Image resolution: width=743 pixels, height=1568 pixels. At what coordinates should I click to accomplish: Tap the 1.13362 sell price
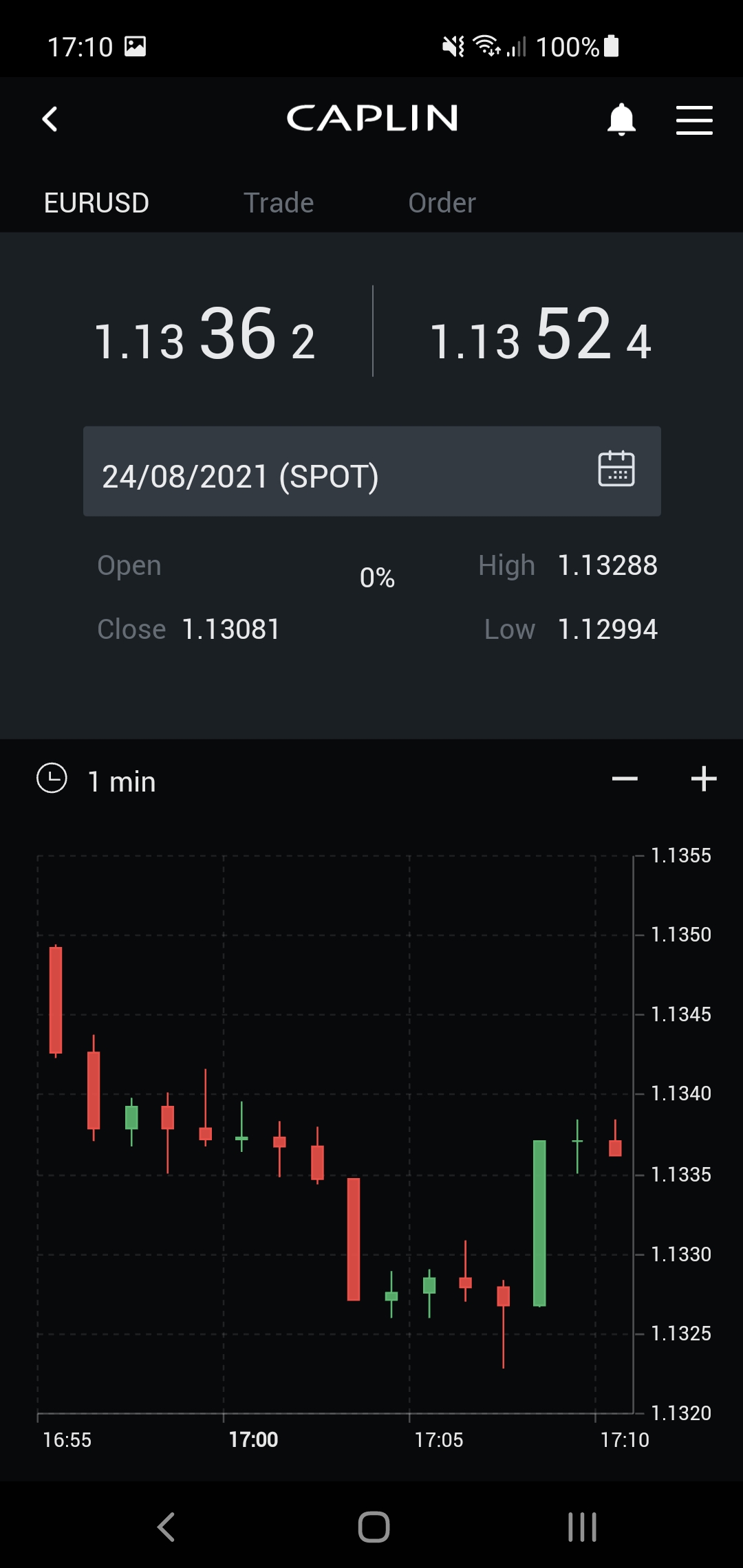tap(205, 335)
